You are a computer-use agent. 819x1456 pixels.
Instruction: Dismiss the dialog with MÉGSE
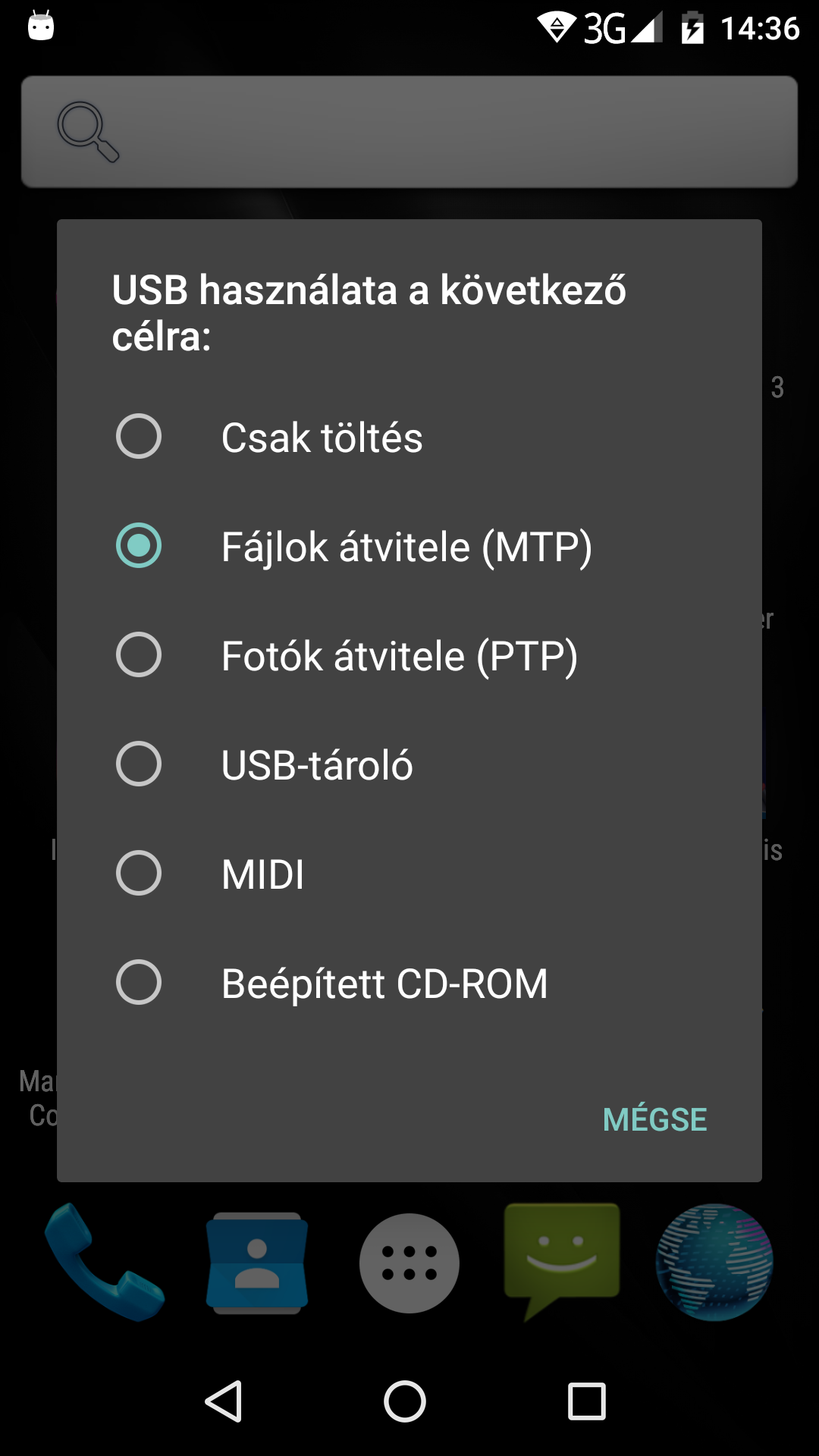click(x=654, y=1120)
